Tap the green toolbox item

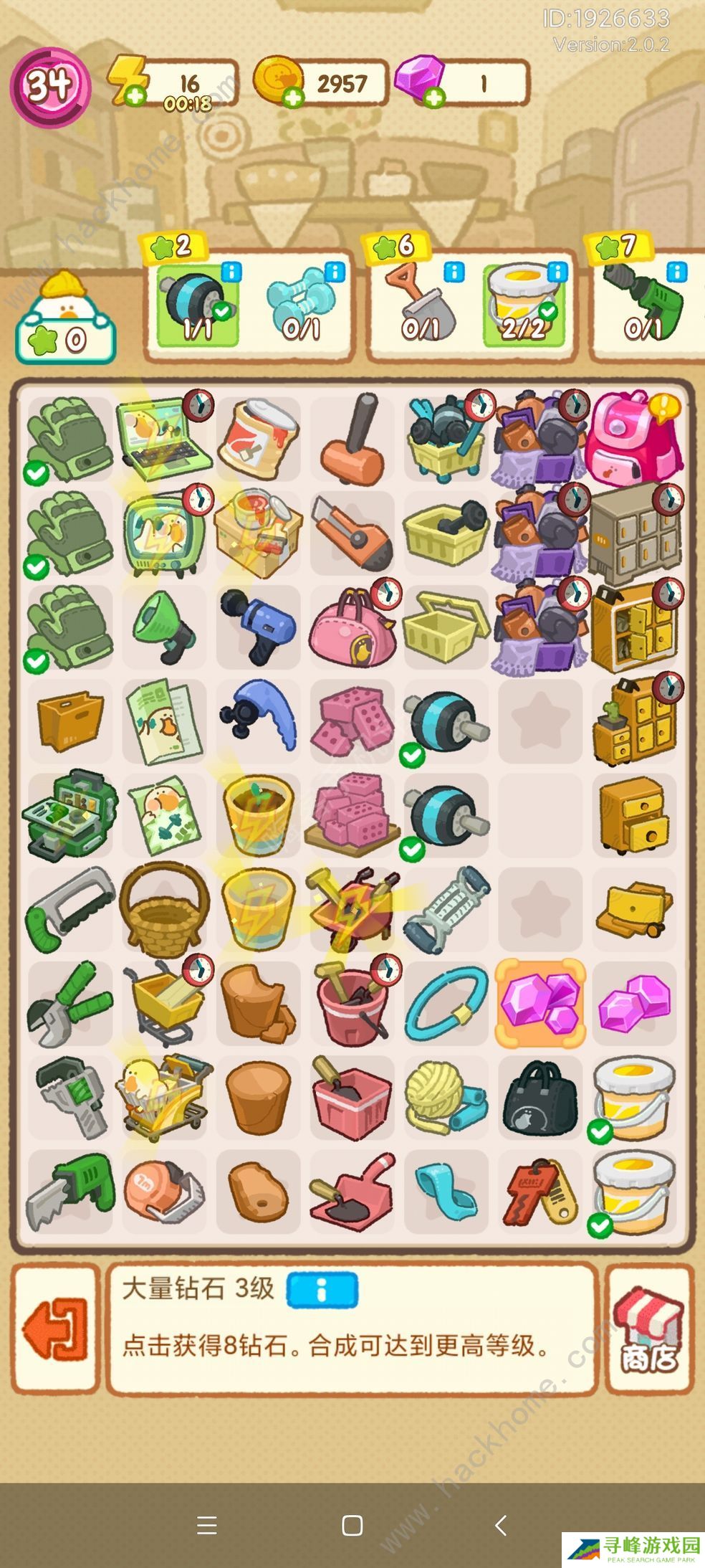[x=69, y=814]
